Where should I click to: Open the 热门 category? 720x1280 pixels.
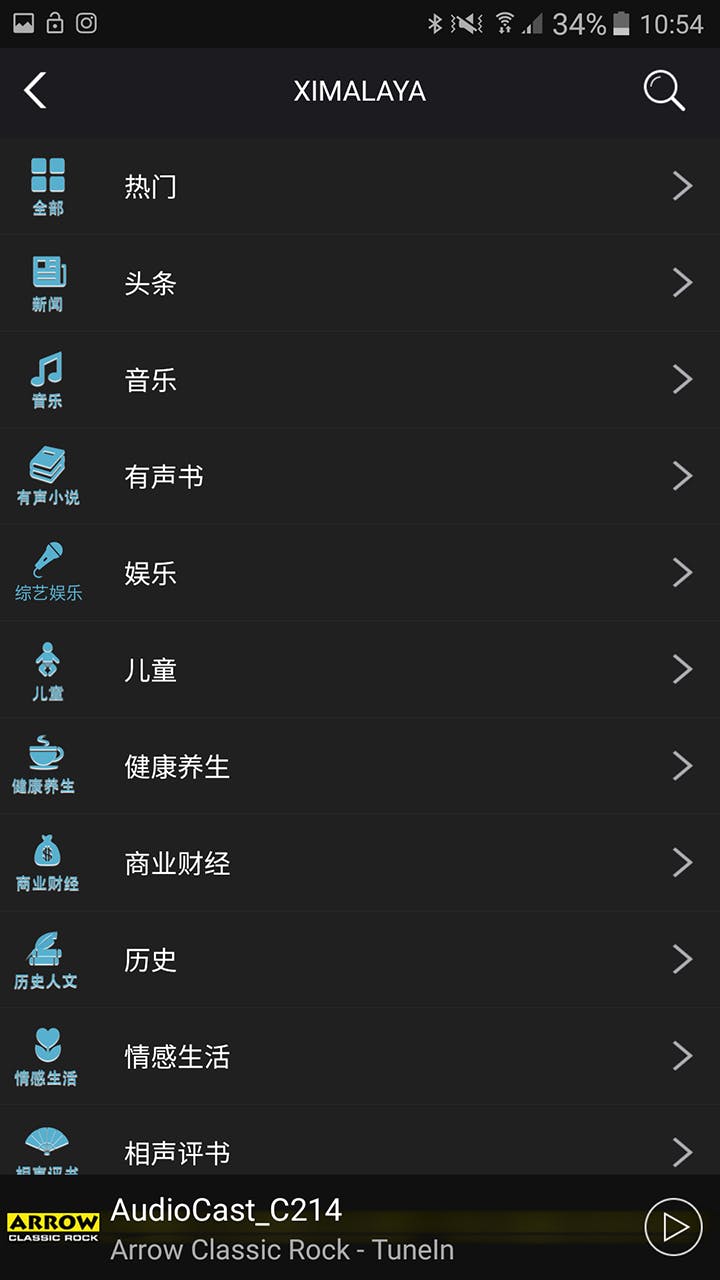click(360, 187)
